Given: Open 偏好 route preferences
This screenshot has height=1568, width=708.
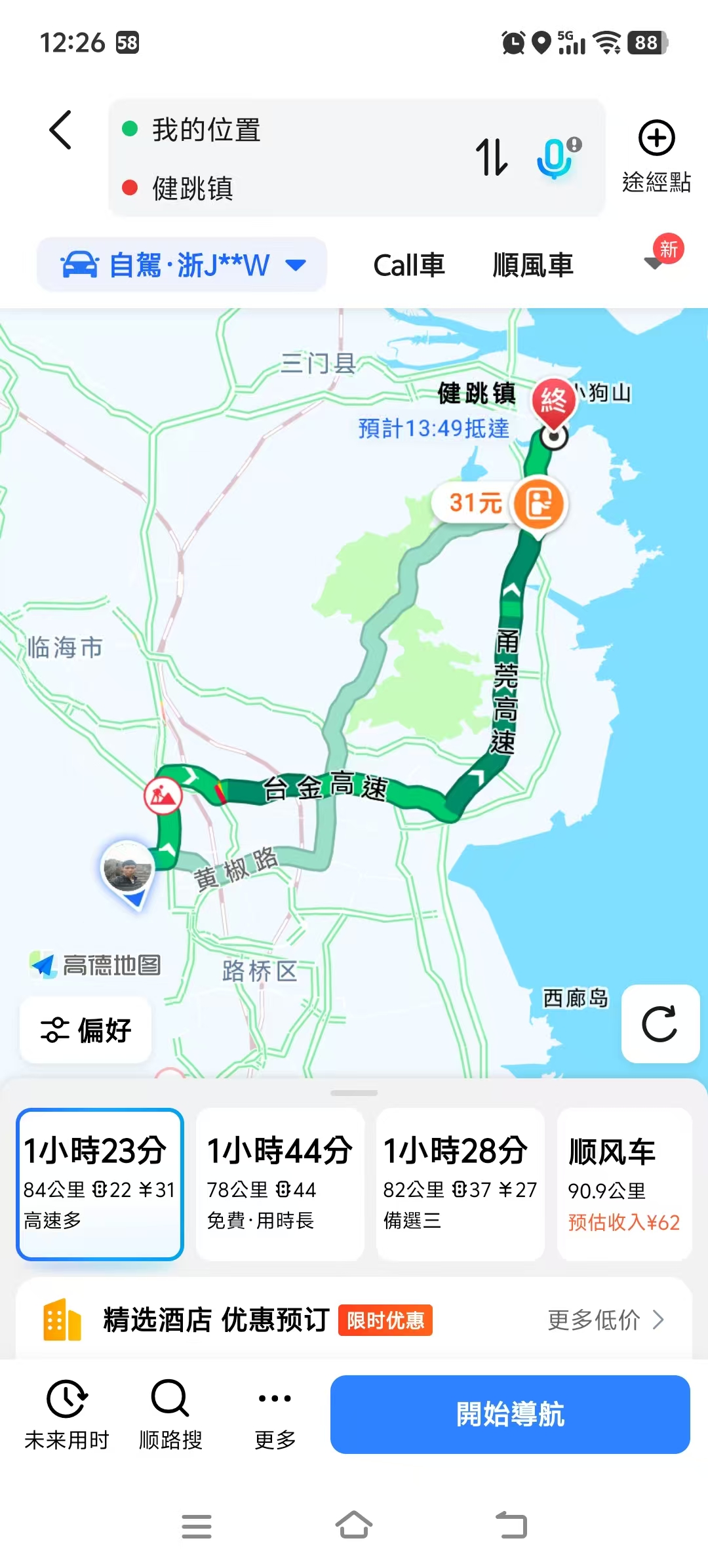Looking at the screenshot, I should click(86, 1030).
